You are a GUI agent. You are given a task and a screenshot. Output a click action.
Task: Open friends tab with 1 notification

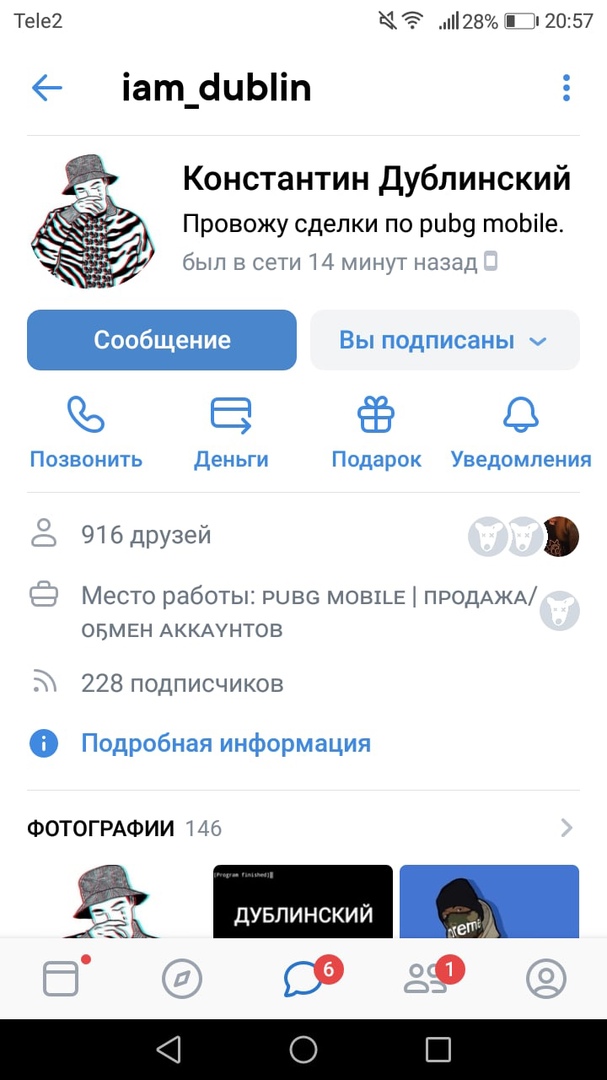(x=424, y=979)
